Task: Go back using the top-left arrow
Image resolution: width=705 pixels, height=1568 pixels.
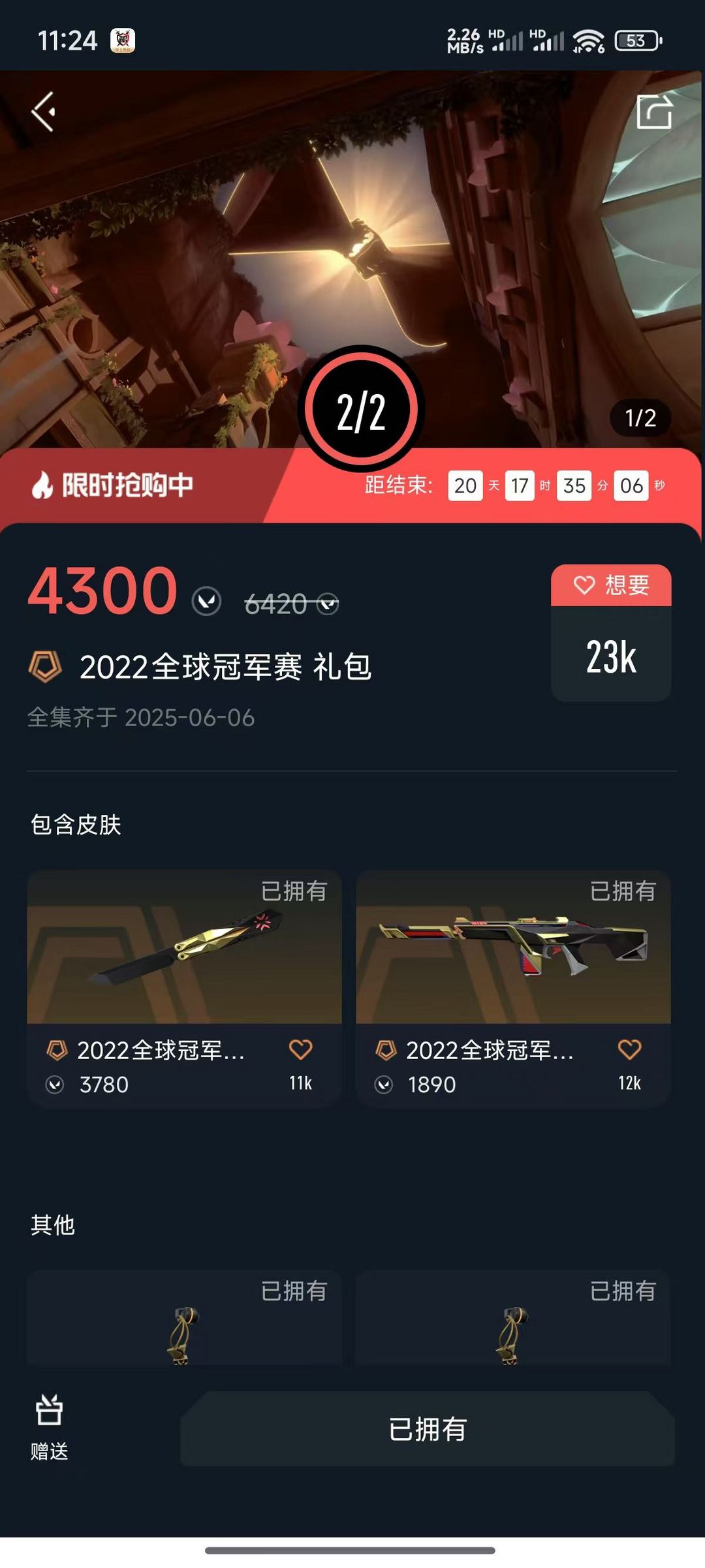Action: [44, 112]
